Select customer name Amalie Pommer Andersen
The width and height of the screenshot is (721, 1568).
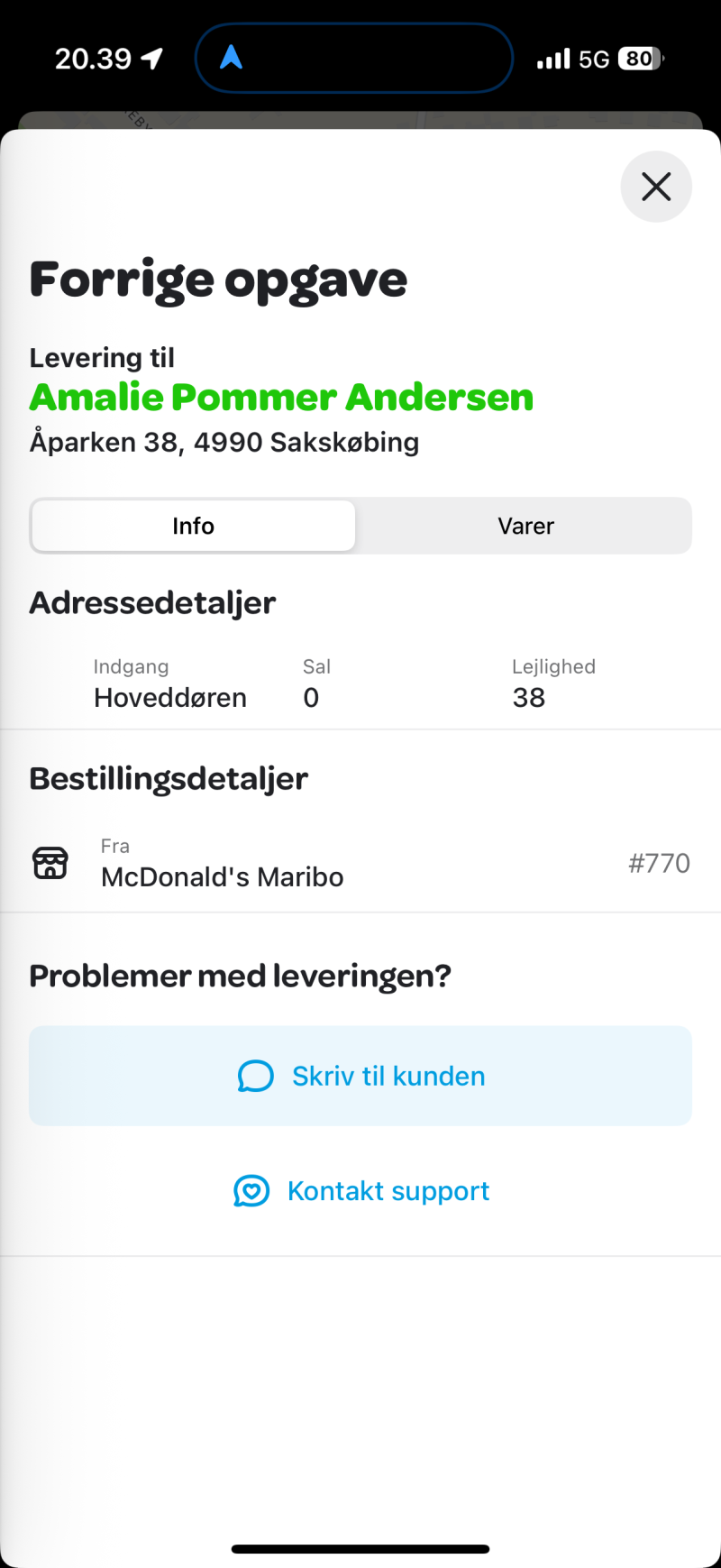click(280, 397)
